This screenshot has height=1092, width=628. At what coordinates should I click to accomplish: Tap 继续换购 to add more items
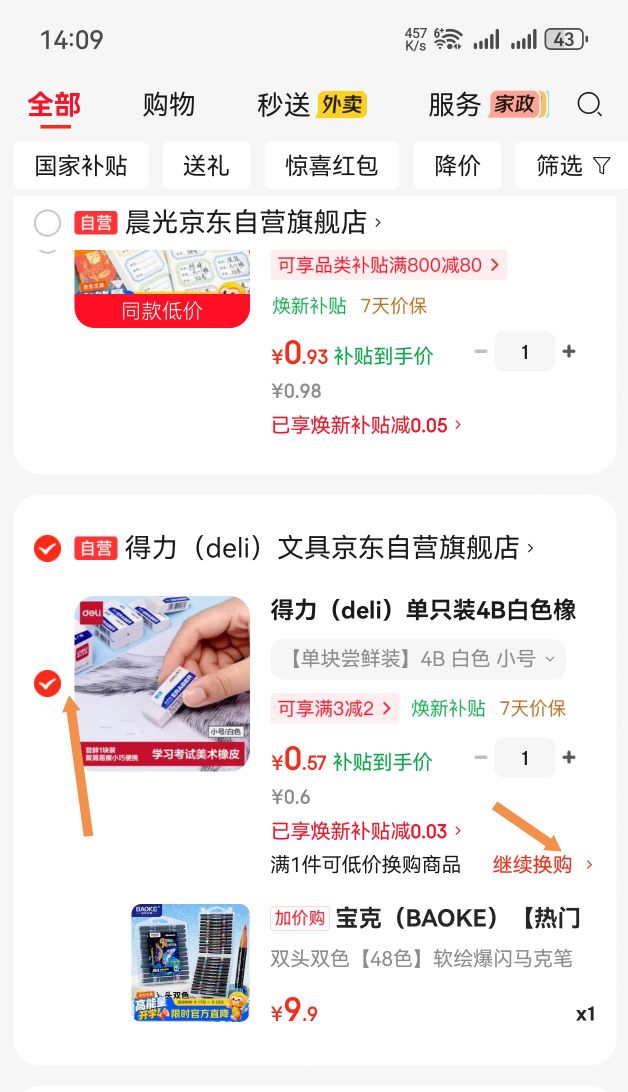[542, 864]
